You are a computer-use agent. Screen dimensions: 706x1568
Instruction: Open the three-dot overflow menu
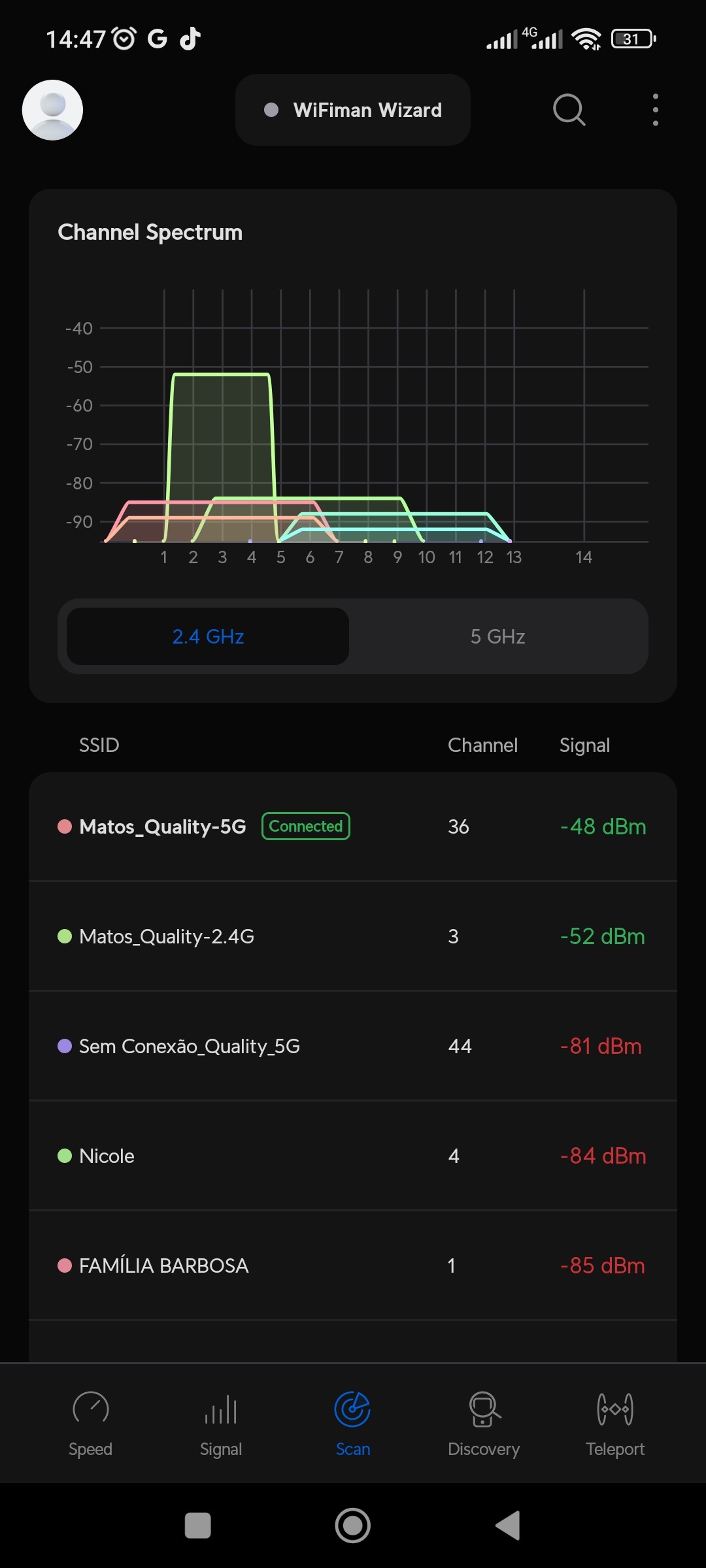point(655,110)
